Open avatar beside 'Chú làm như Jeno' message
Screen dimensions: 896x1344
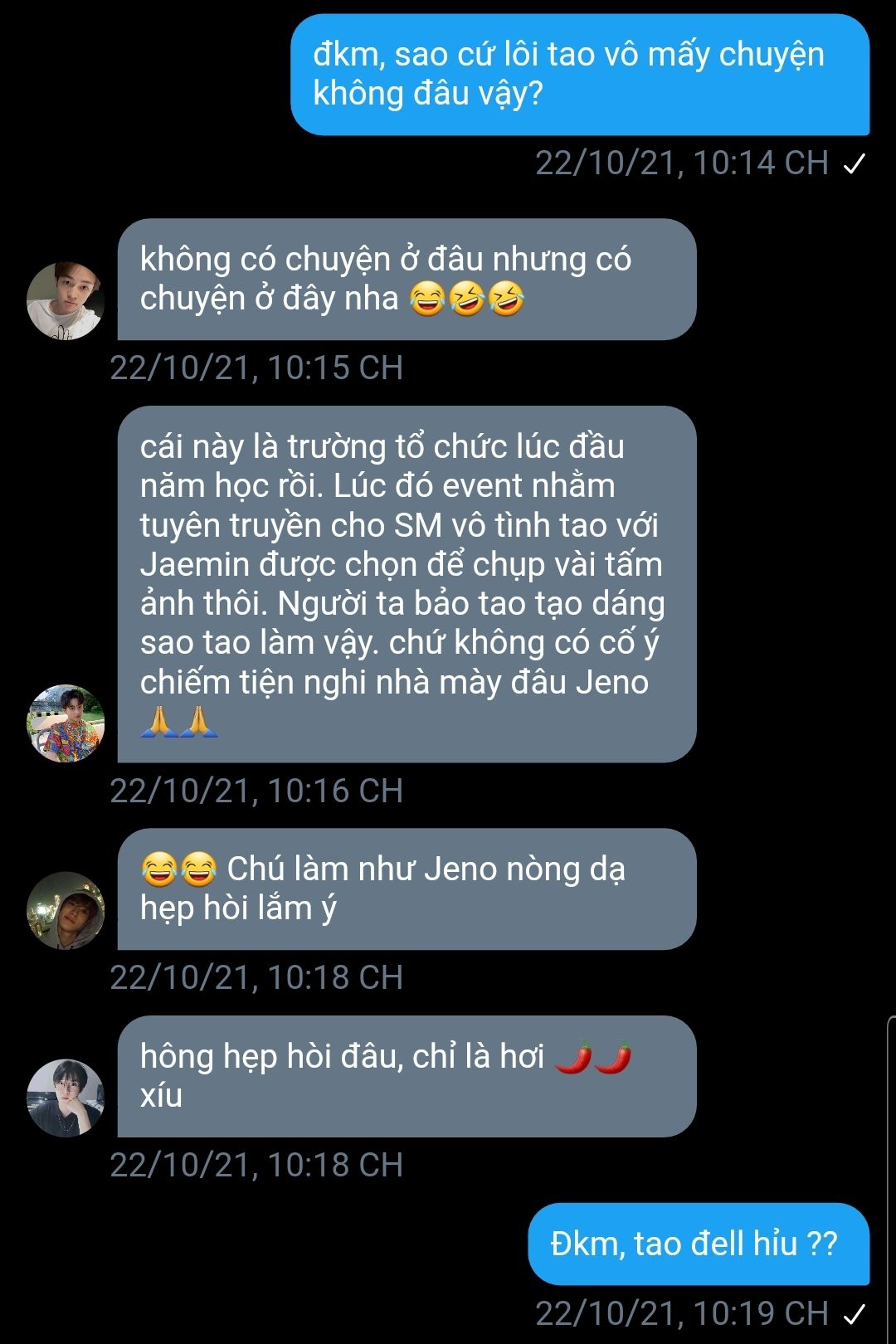click(66, 910)
